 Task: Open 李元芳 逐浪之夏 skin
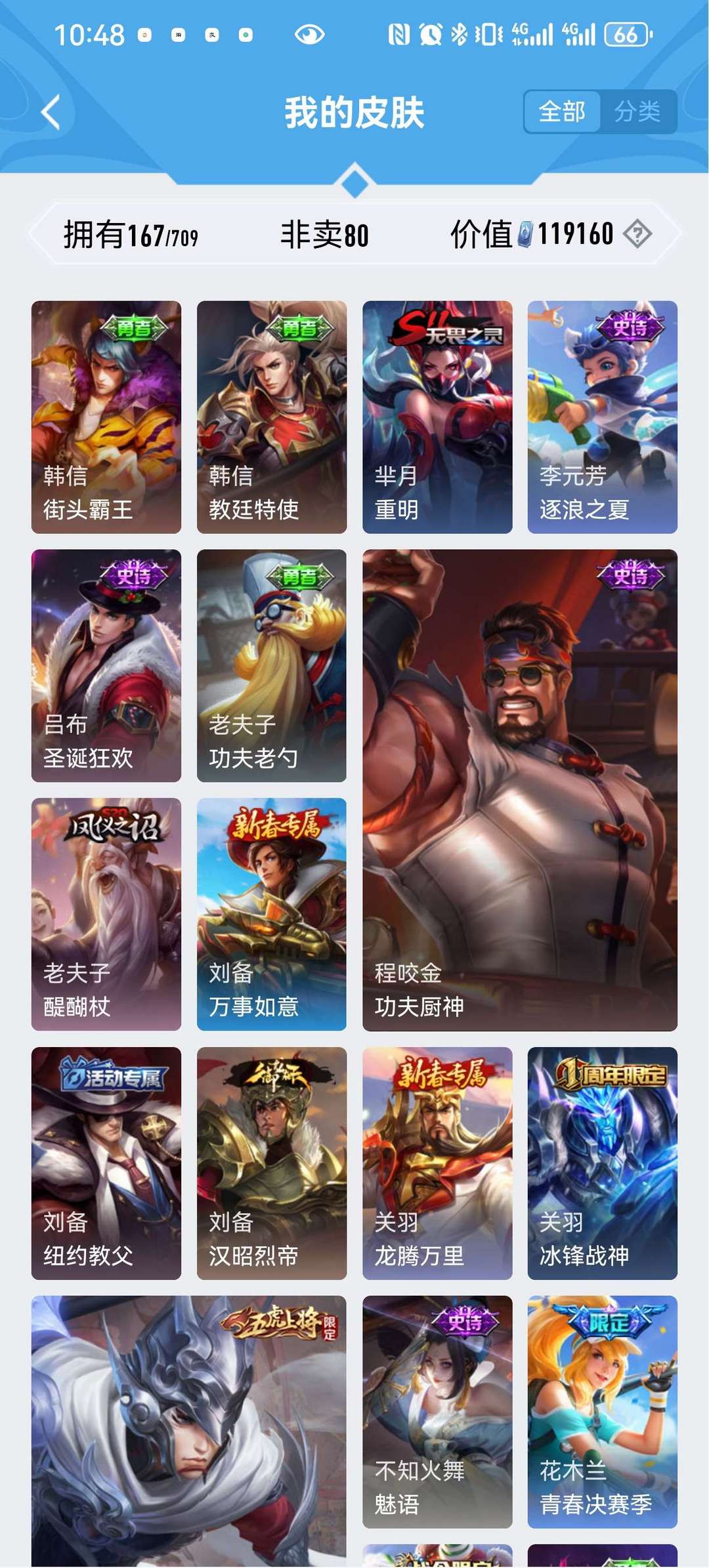coord(603,417)
